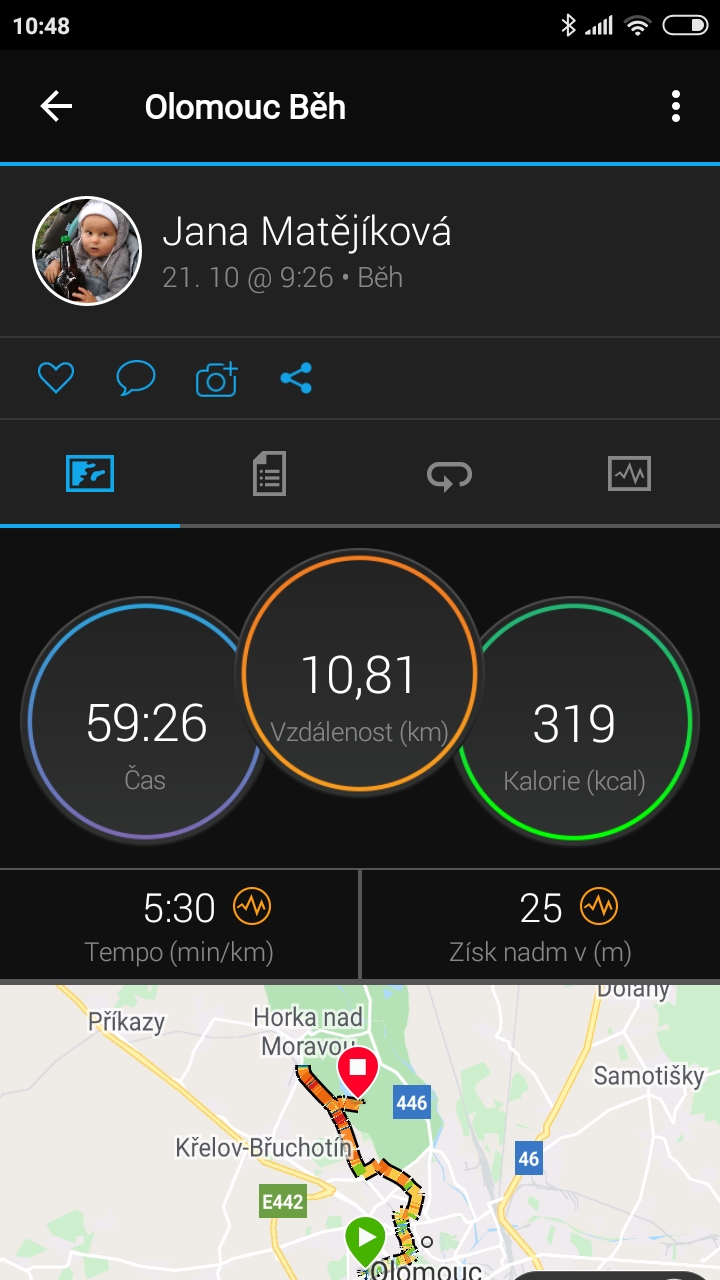Viewport: 720px width, 1280px height.
Task: Open Jana Matějíková's profile picture
Action: point(87,250)
